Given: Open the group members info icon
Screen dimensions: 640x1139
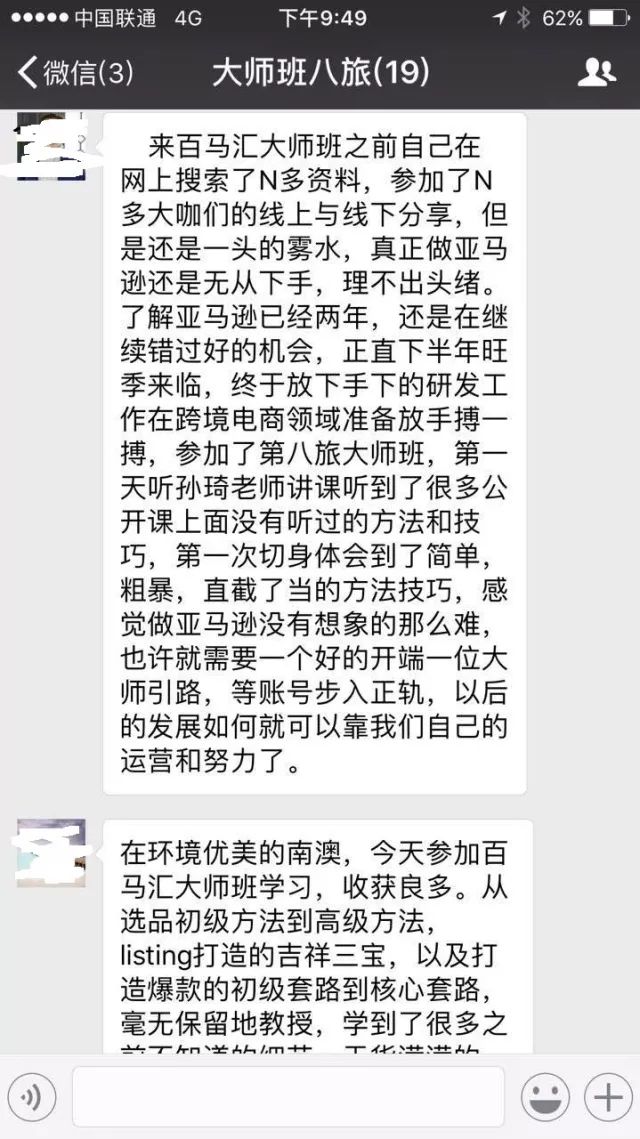Looking at the screenshot, I should click(597, 72).
